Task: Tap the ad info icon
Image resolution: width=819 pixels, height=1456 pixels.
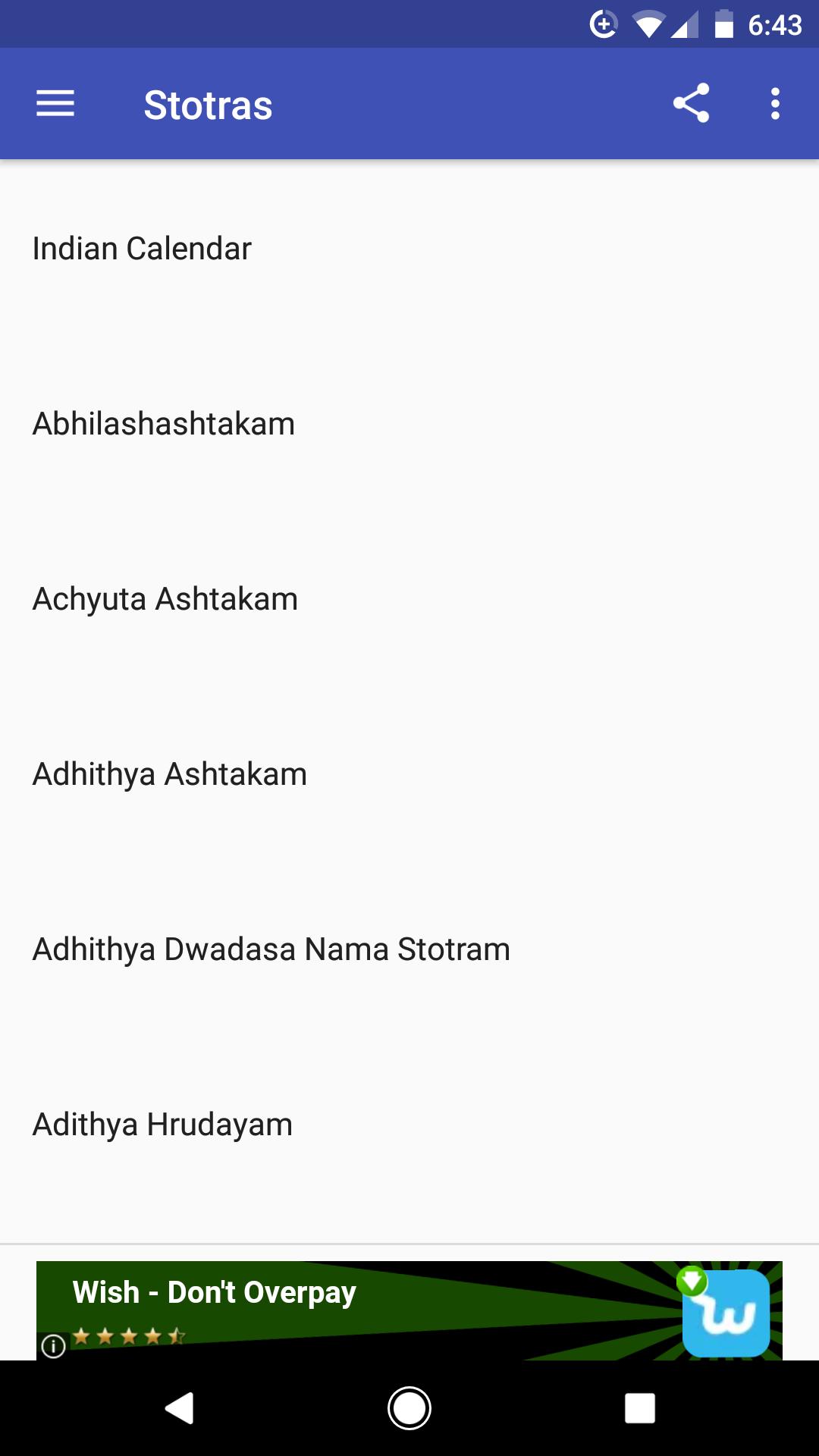Action: coord(53,1346)
